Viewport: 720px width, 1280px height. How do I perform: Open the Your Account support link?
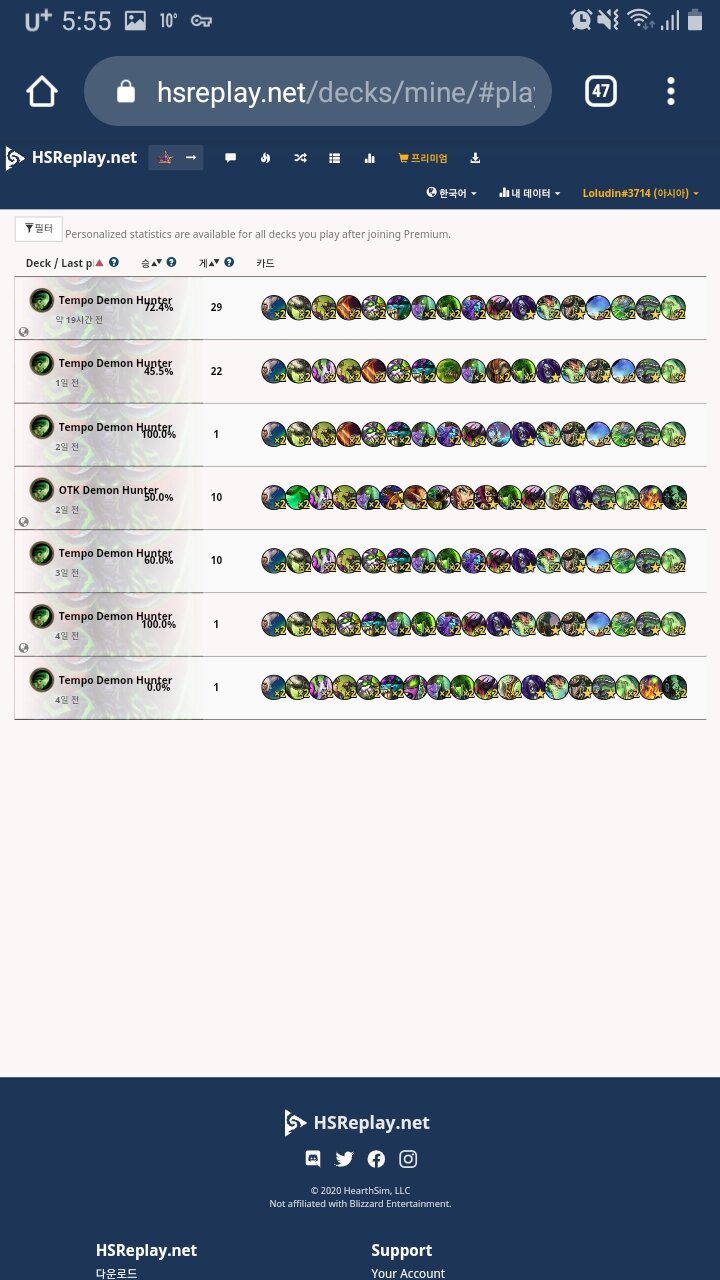pos(407,1273)
